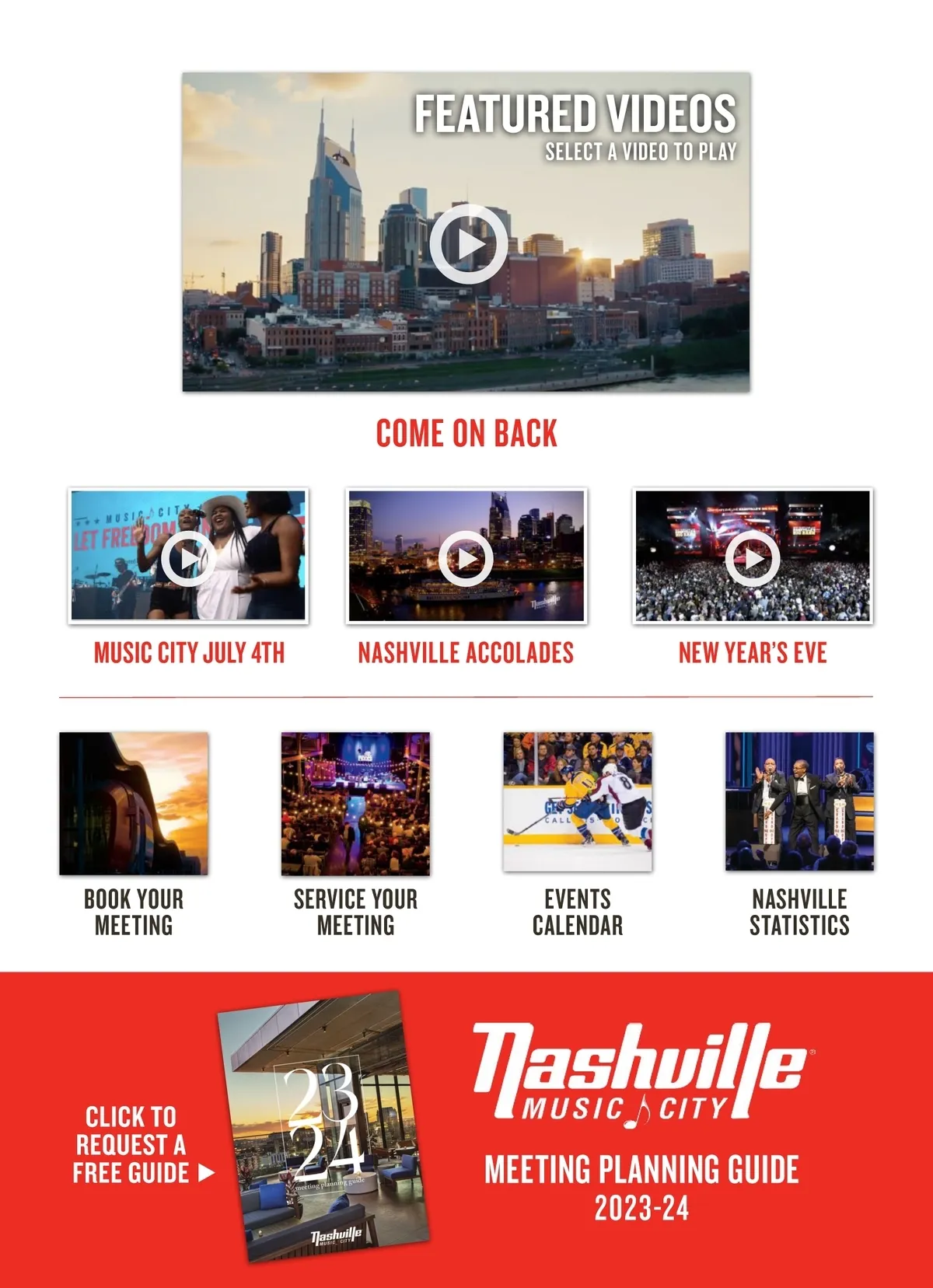
Task: Play the Music City July 4th video
Action: click(188, 557)
